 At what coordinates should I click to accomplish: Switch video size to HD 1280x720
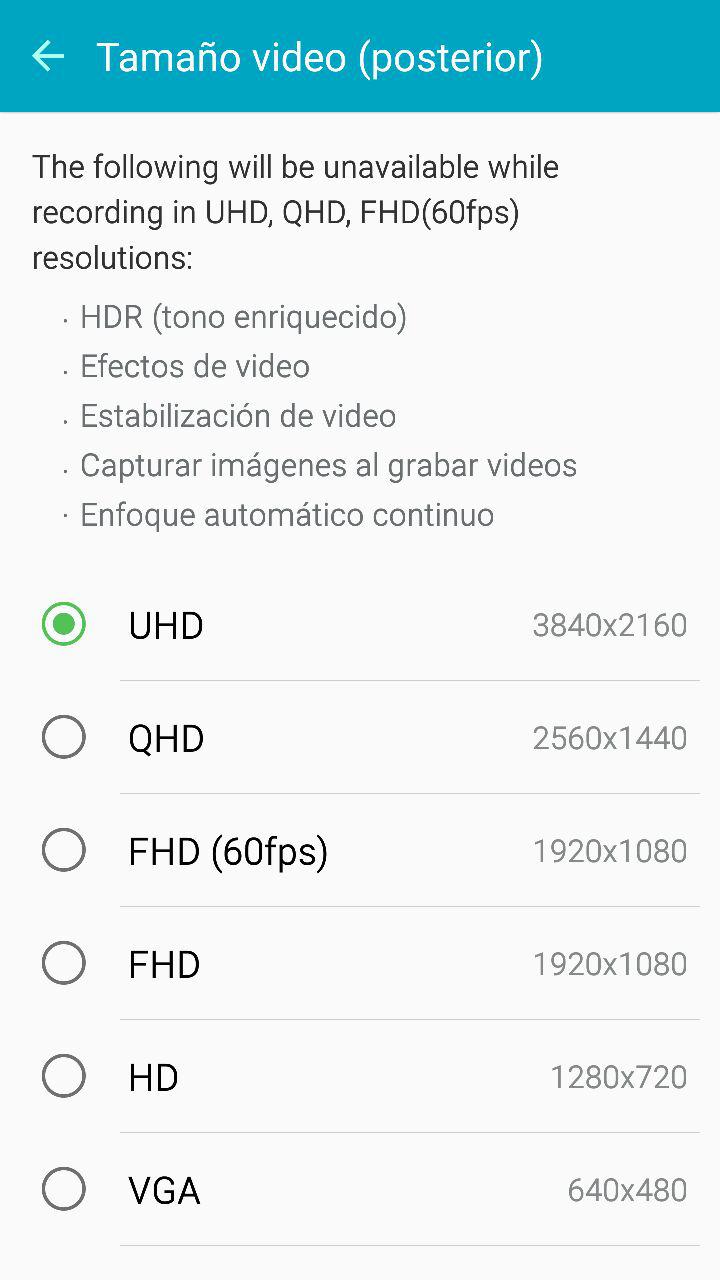click(x=360, y=1077)
